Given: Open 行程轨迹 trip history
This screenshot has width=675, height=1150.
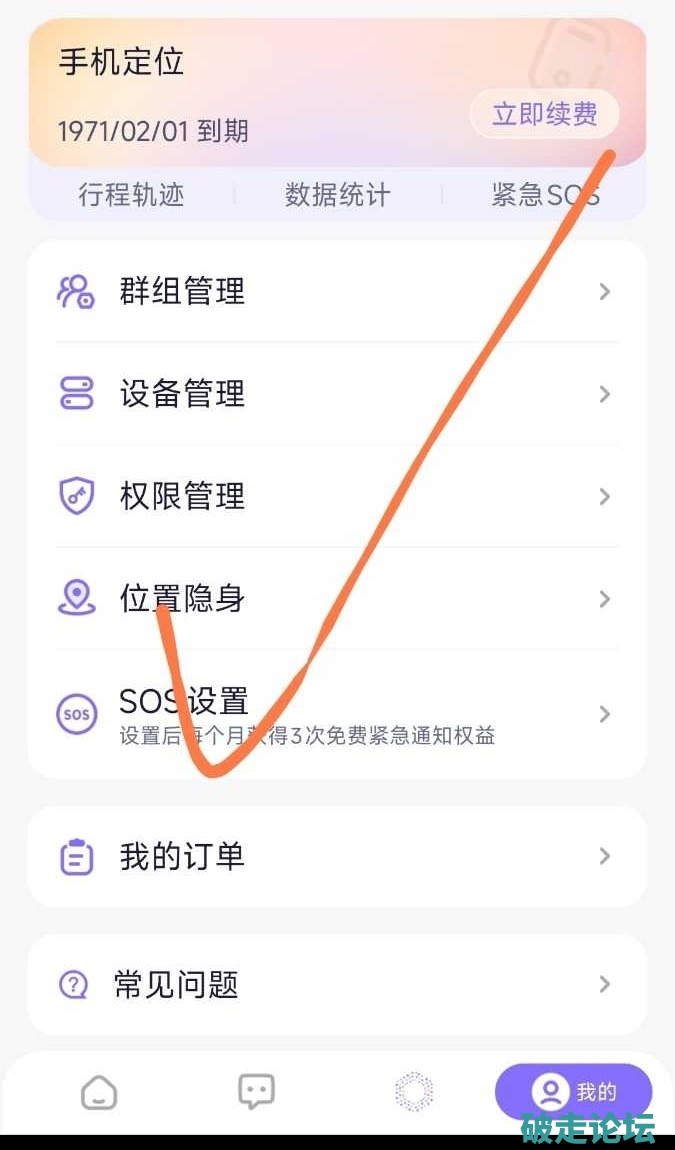Looking at the screenshot, I should click(x=131, y=195).
